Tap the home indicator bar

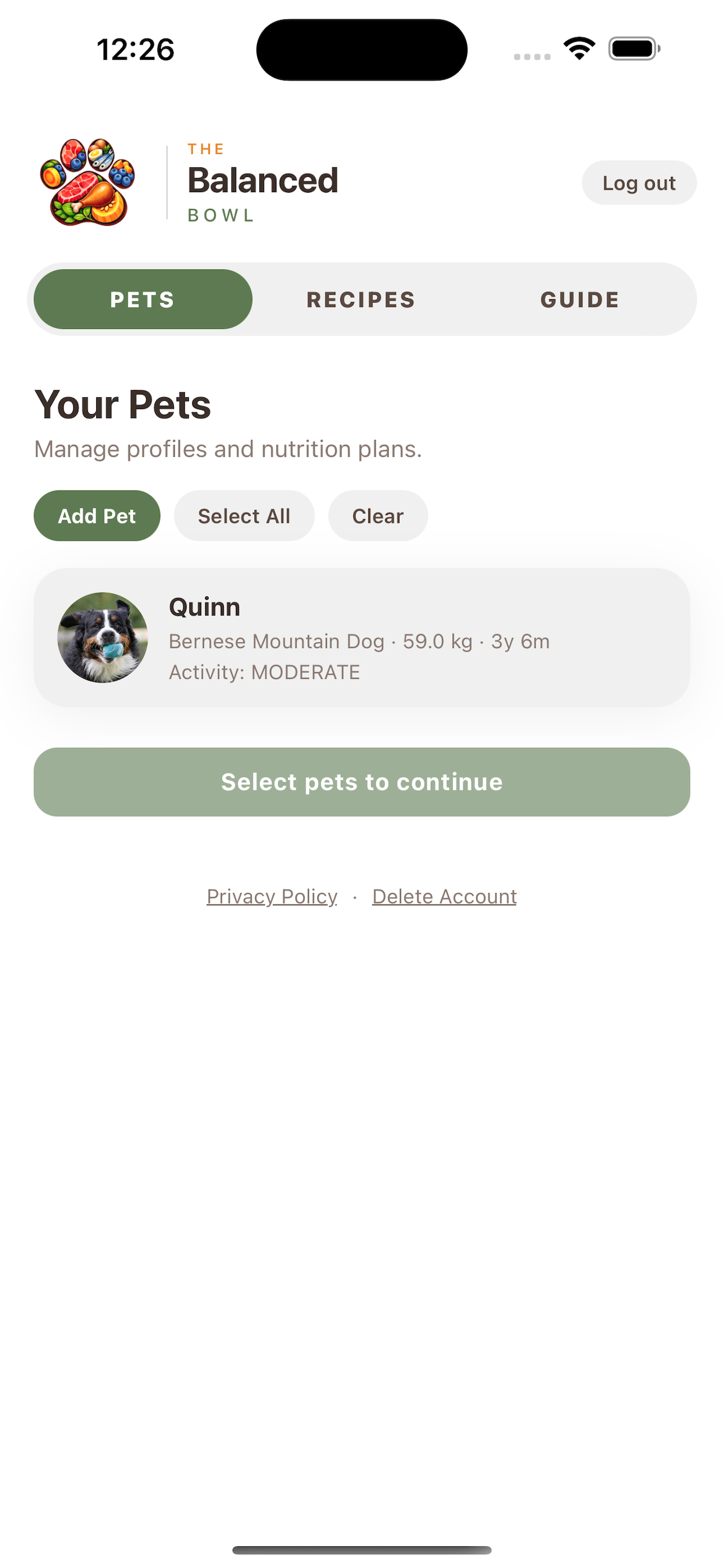362,1549
